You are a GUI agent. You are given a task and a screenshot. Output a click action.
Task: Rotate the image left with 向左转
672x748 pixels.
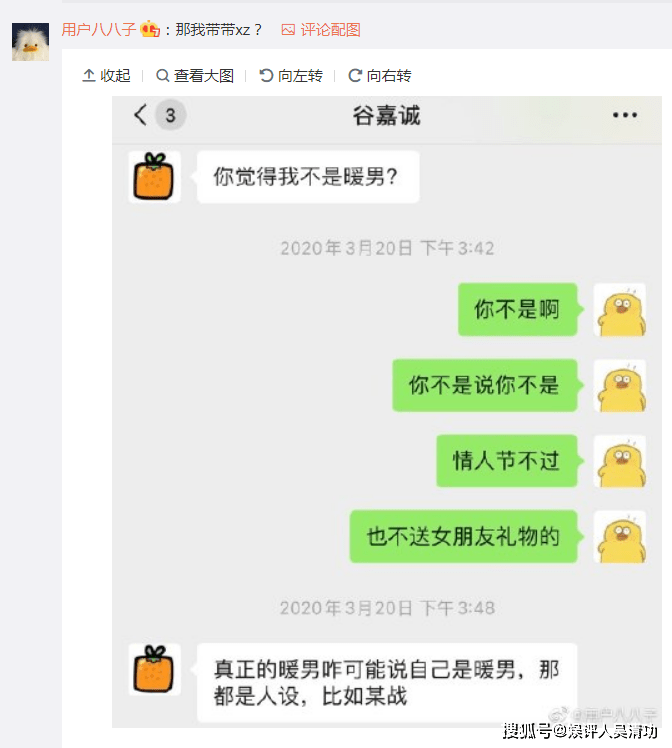pos(291,76)
